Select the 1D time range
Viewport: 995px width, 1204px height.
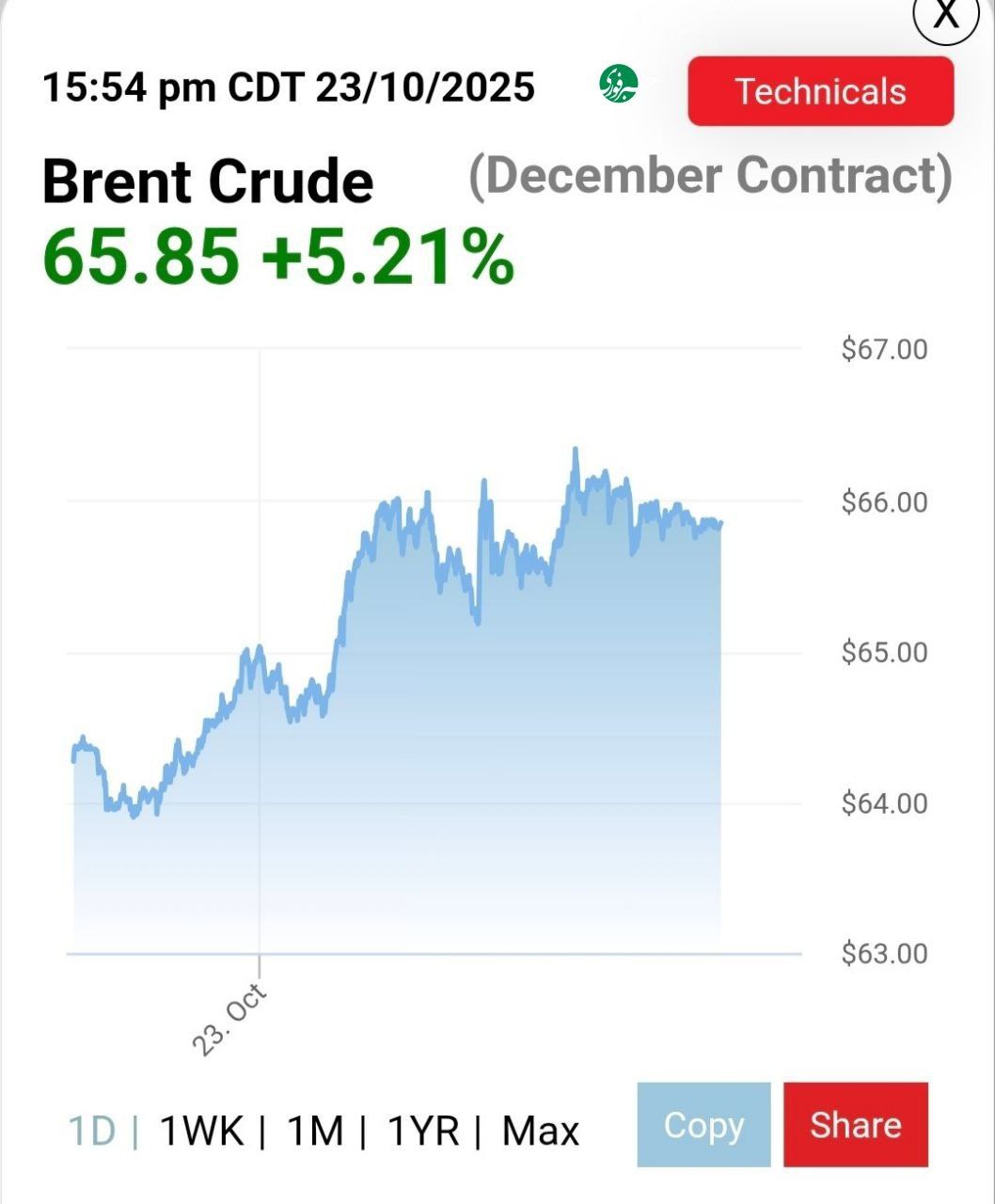click(92, 1130)
